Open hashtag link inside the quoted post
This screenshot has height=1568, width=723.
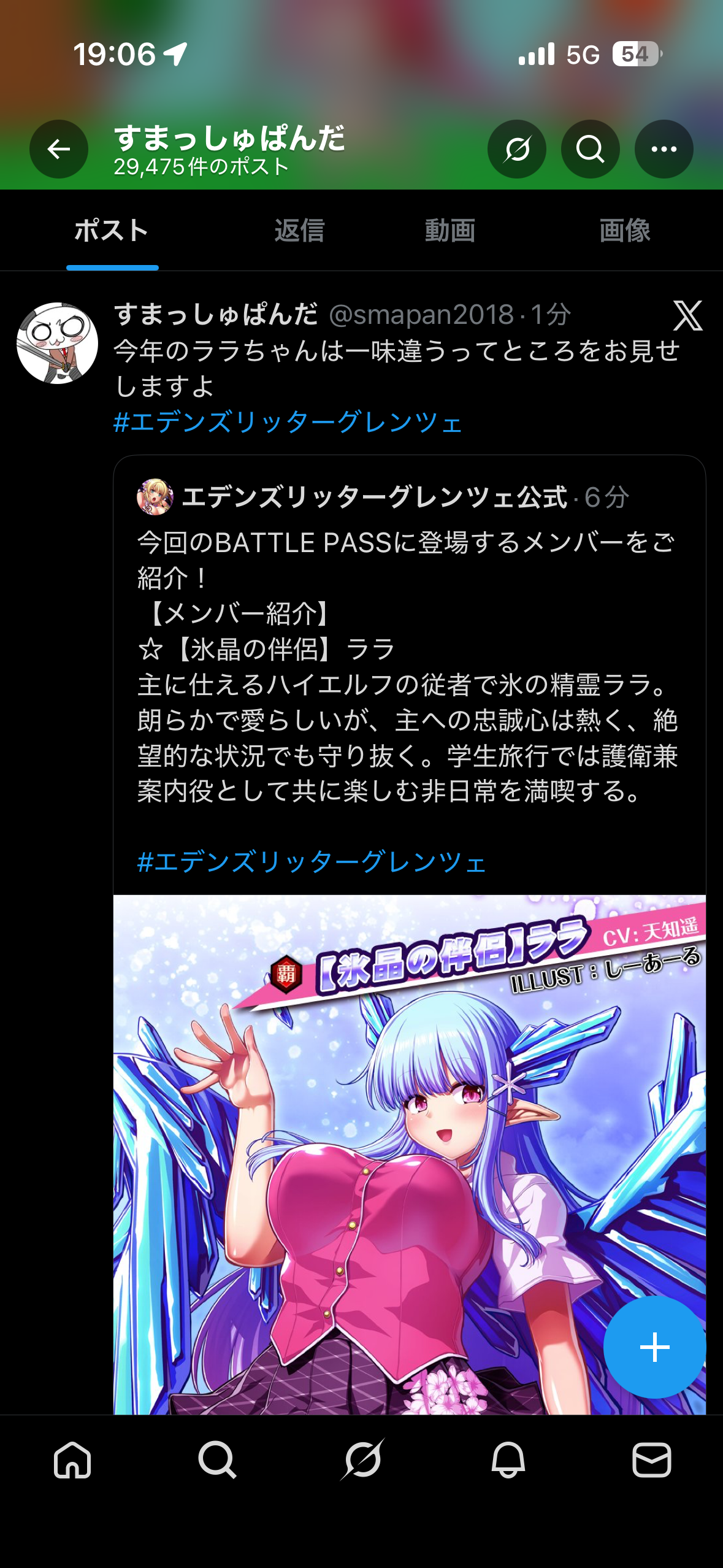tap(312, 862)
